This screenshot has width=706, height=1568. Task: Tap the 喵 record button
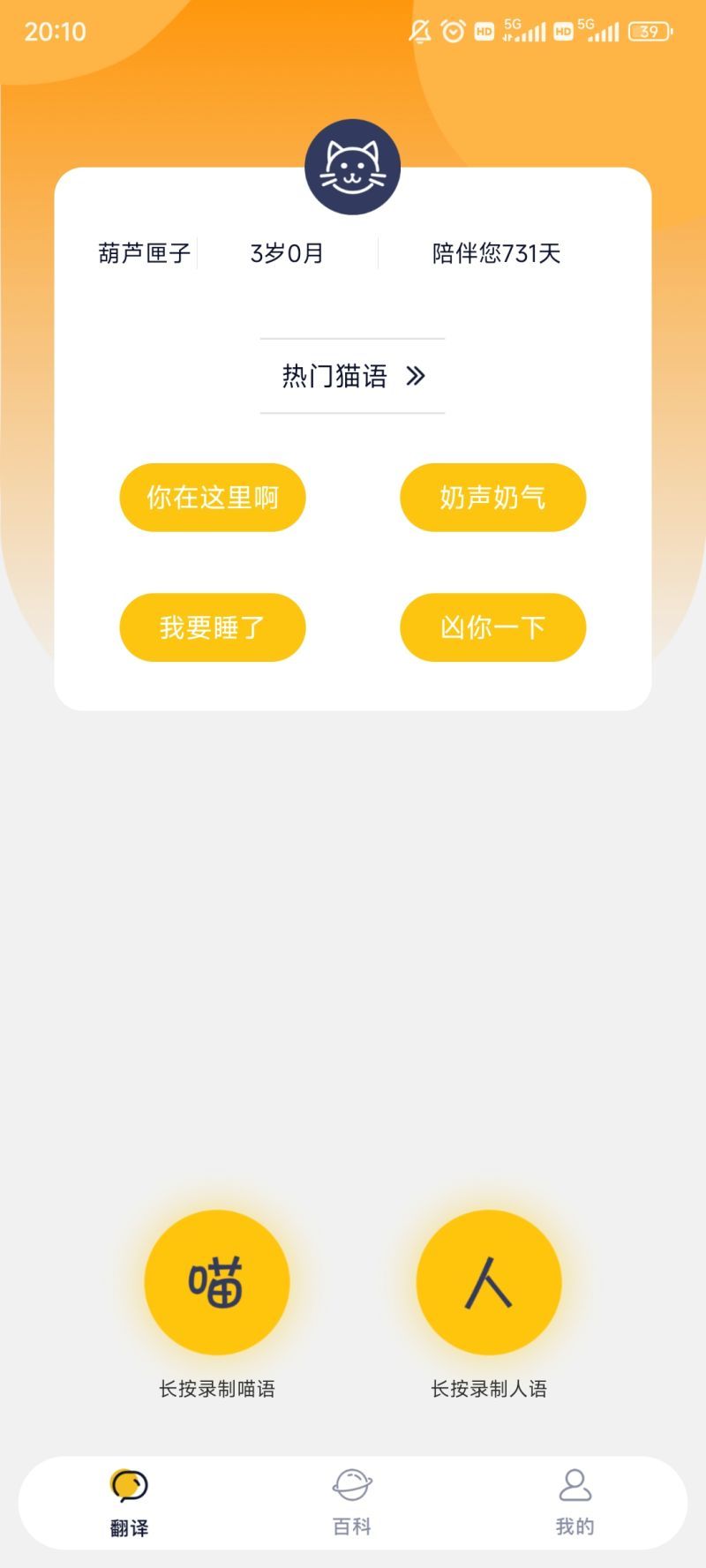(x=217, y=1282)
